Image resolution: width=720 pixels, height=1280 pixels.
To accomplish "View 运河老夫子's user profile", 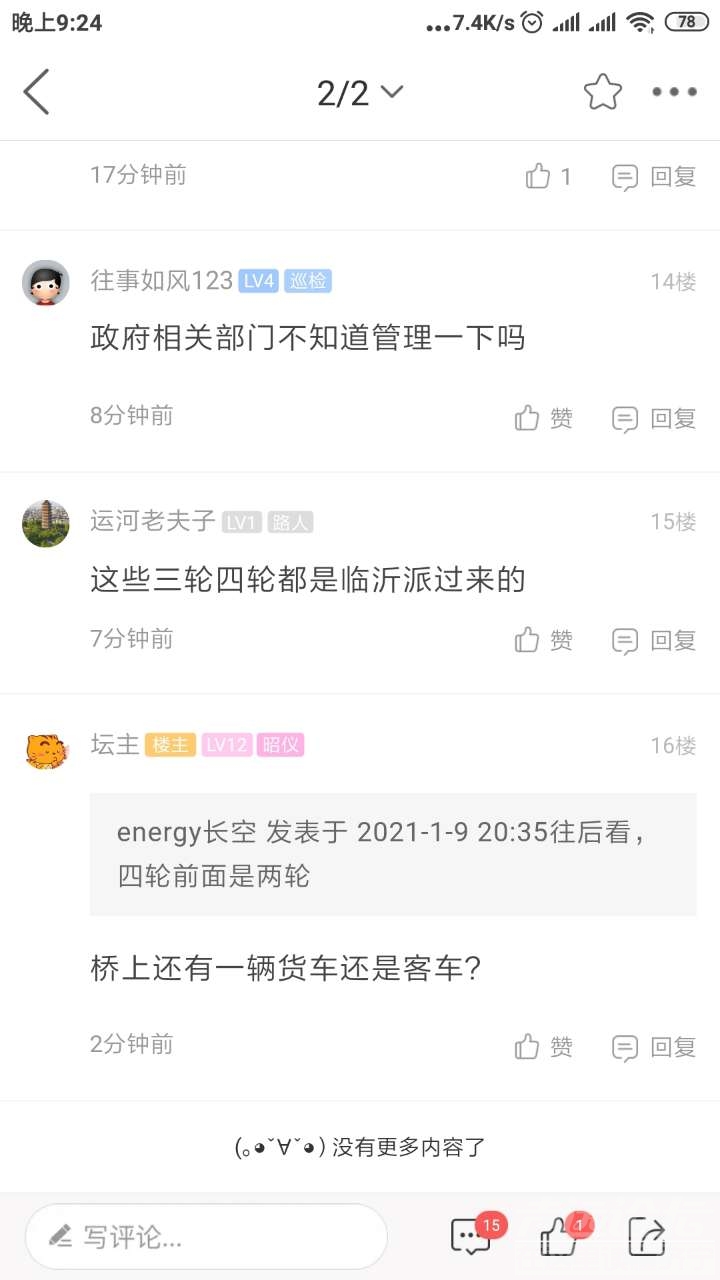I will 46,523.
